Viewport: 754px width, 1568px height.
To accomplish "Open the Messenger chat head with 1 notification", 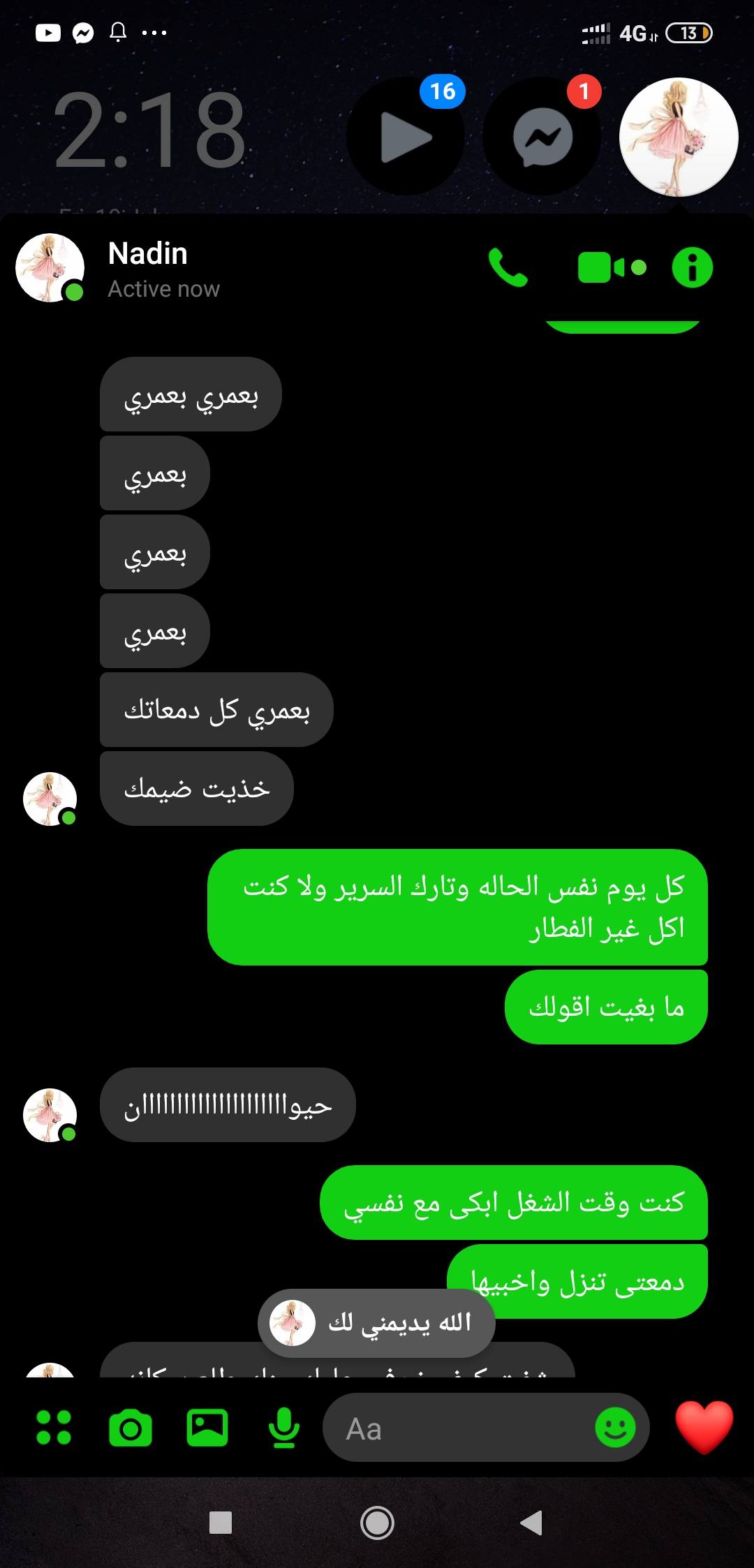I will point(542,137).
